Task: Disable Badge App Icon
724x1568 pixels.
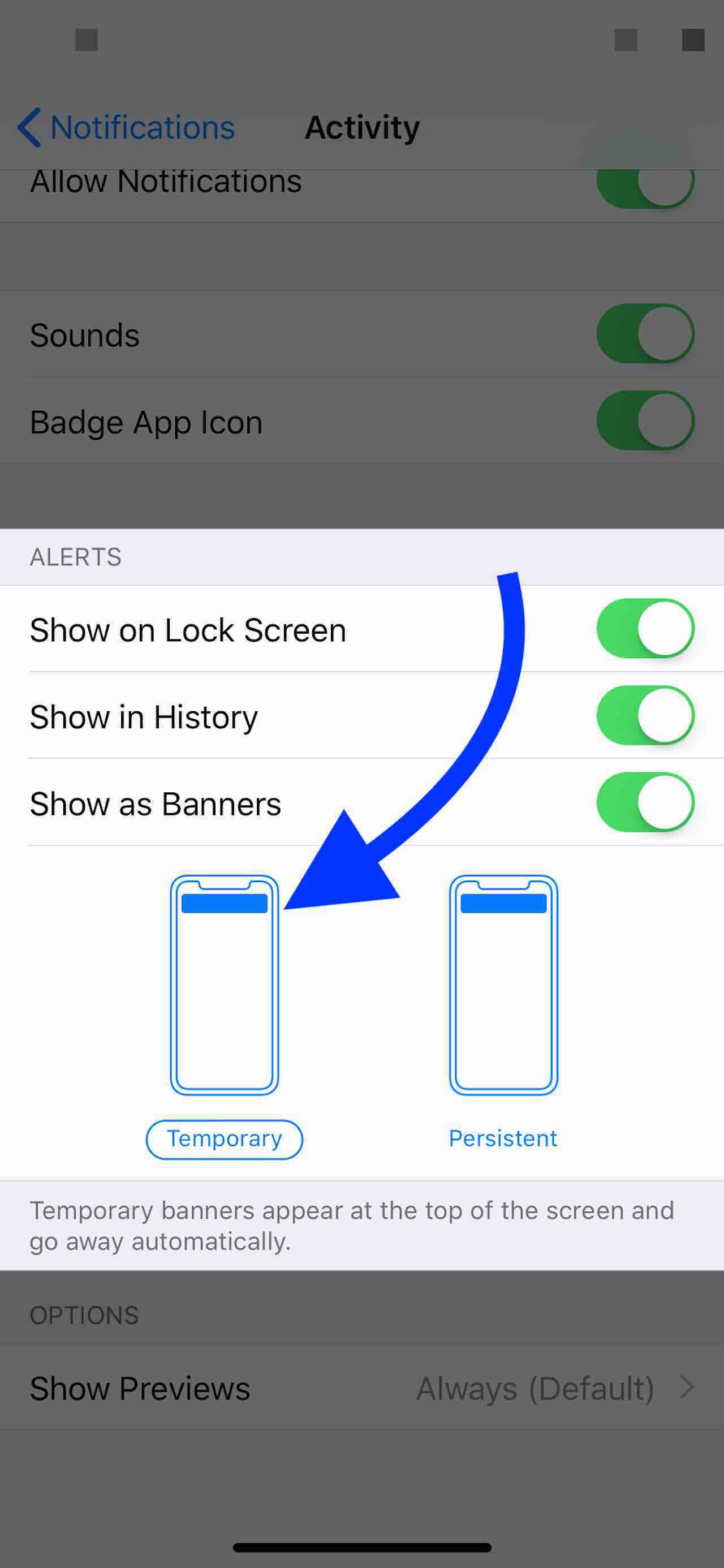Action: [645, 420]
